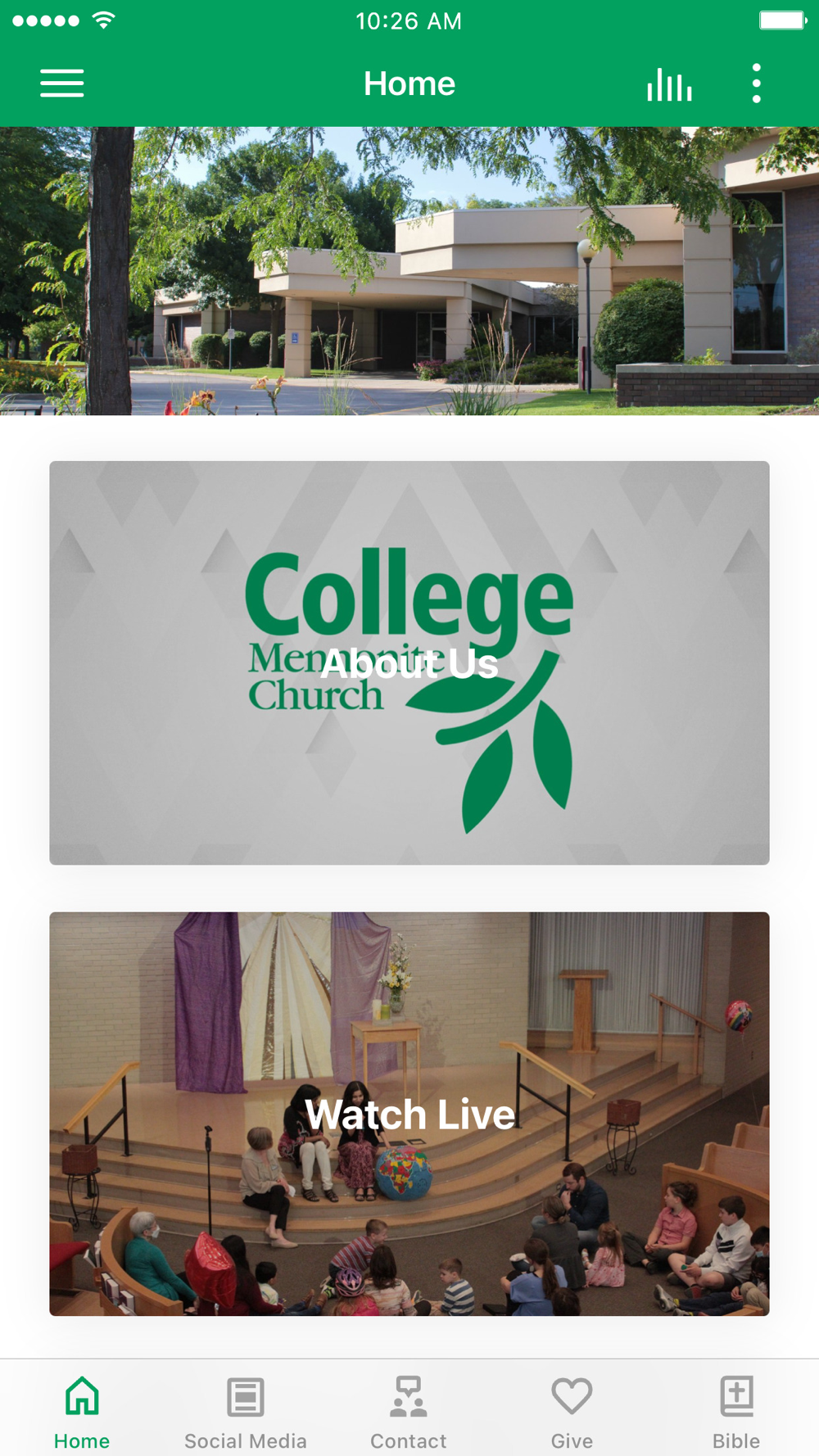Switch to the Social Media tab

click(x=246, y=1412)
